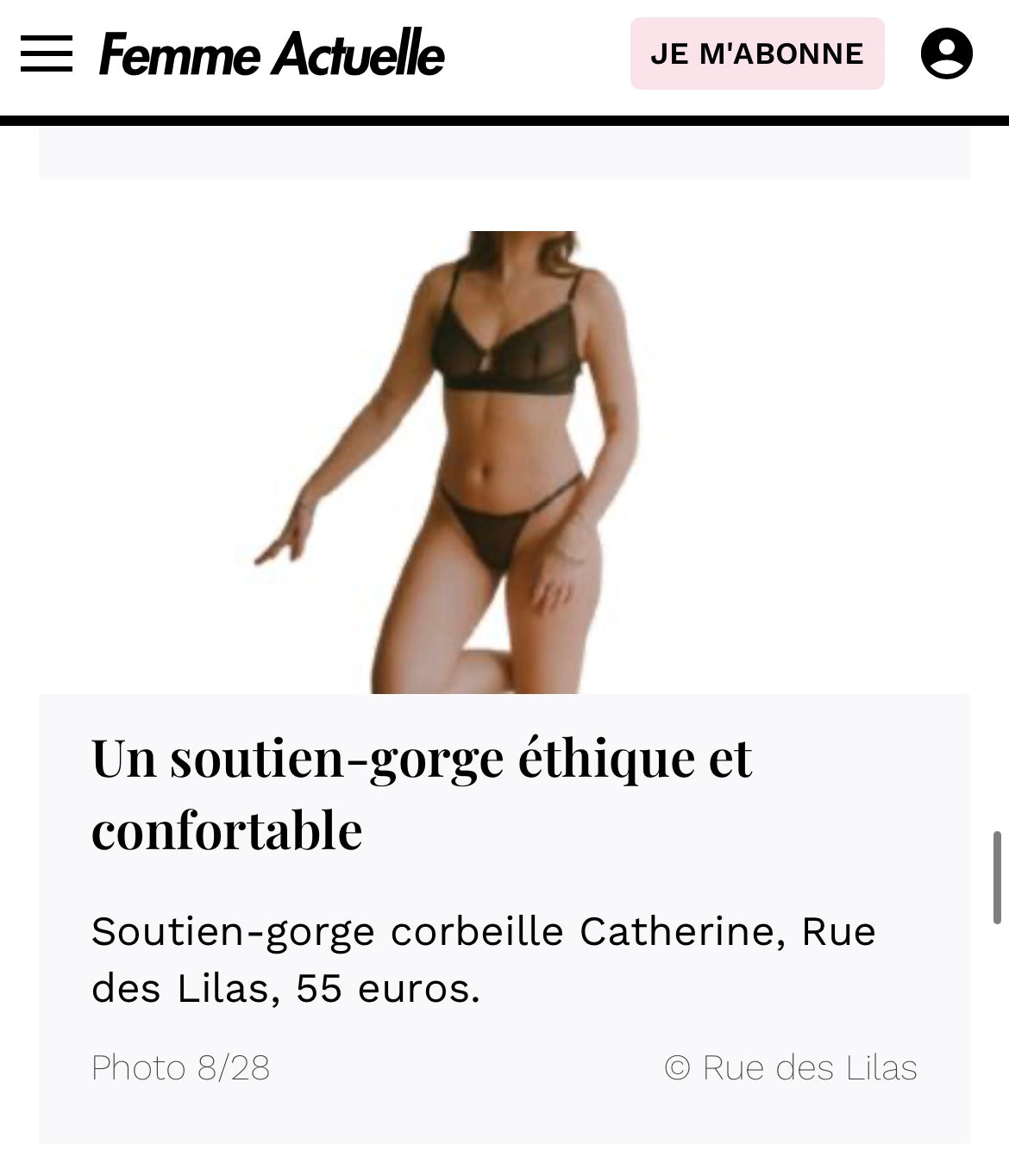The width and height of the screenshot is (1009, 1176).
Task: Select the Photo 8/28 counter label
Action: 181,1067
